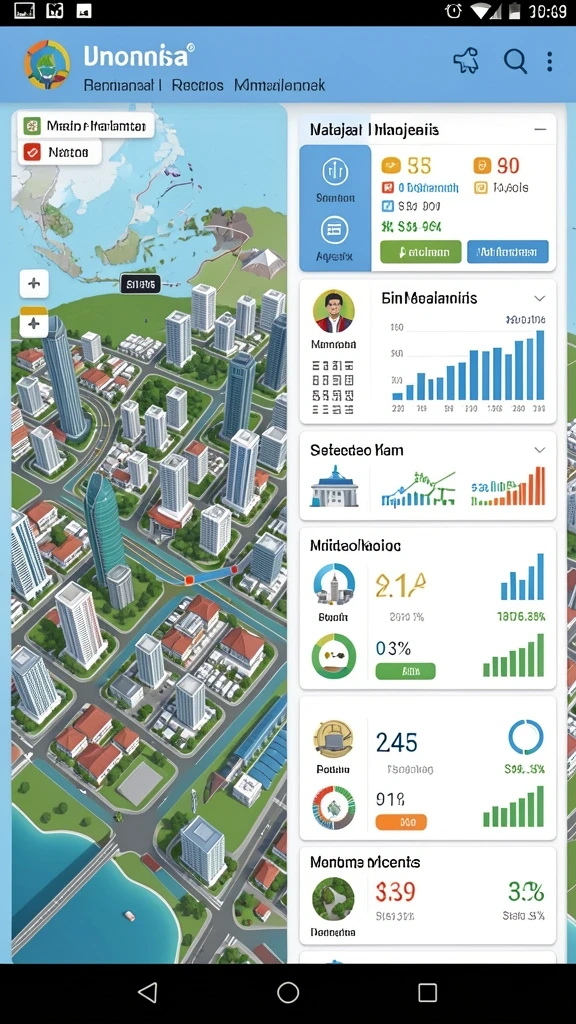Open the three-dot overflow menu

point(550,61)
